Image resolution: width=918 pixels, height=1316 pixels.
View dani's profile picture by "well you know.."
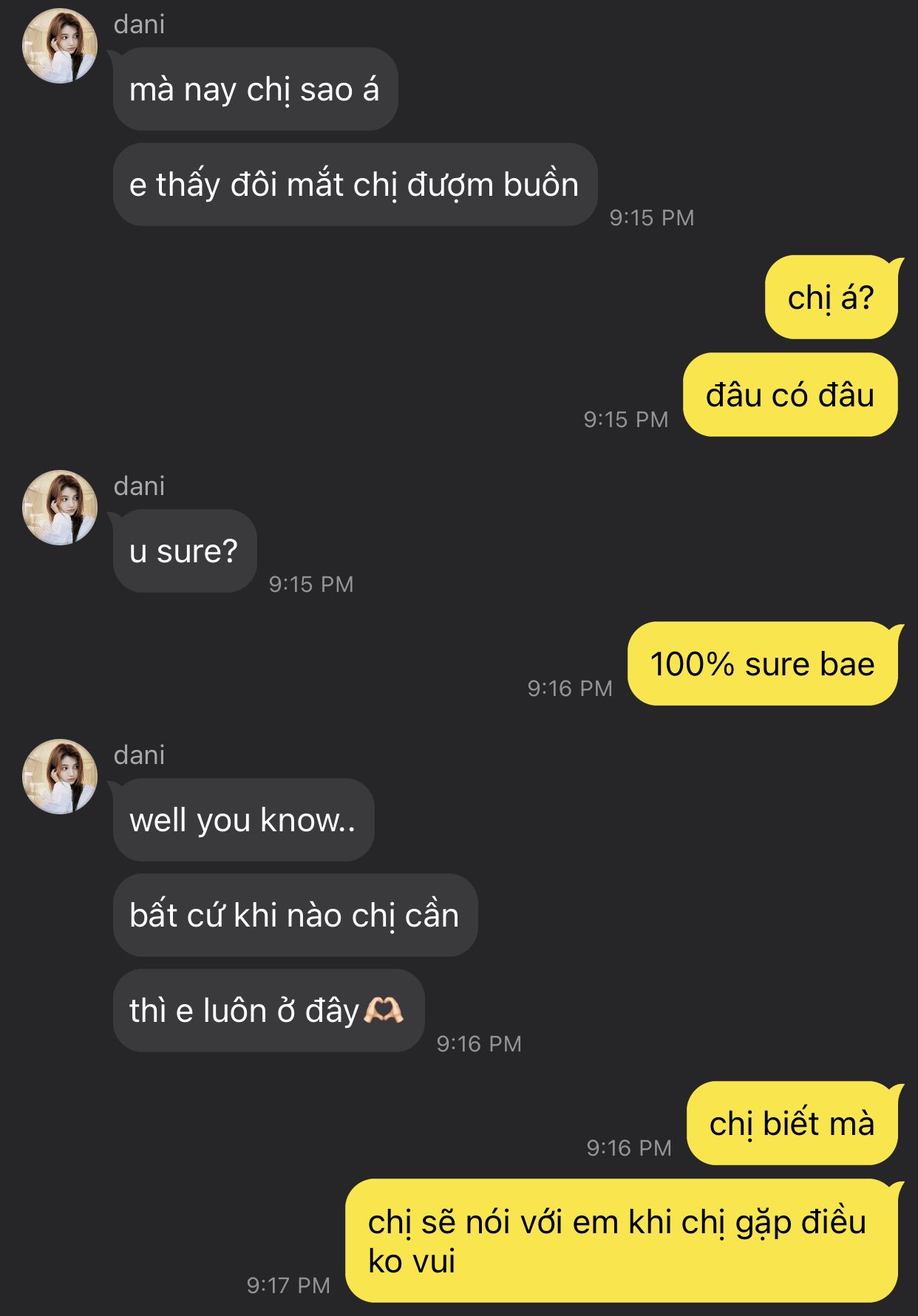pyautogui.click(x=60, y=777)
